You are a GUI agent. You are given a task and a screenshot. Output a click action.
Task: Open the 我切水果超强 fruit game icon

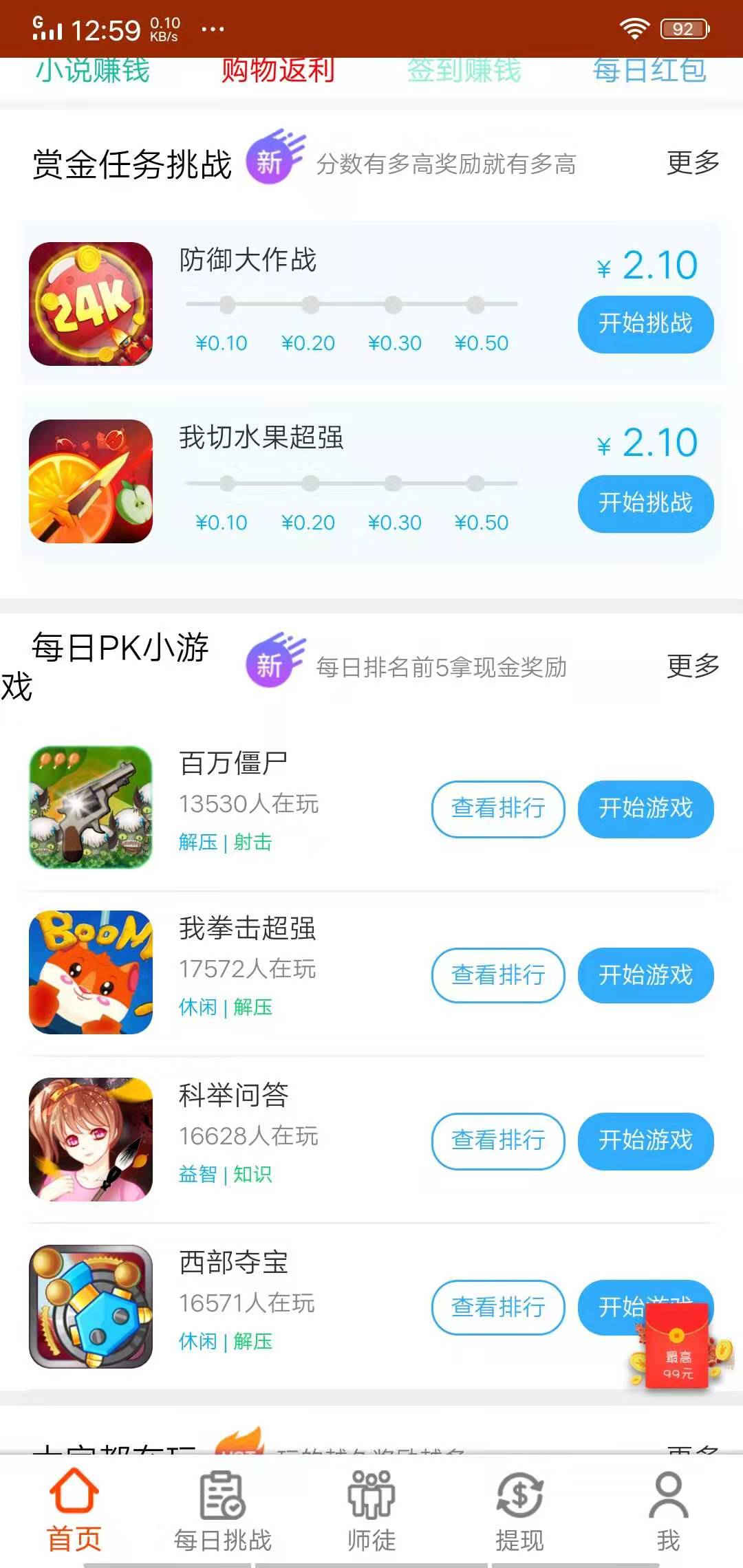[x=91, y=481]
